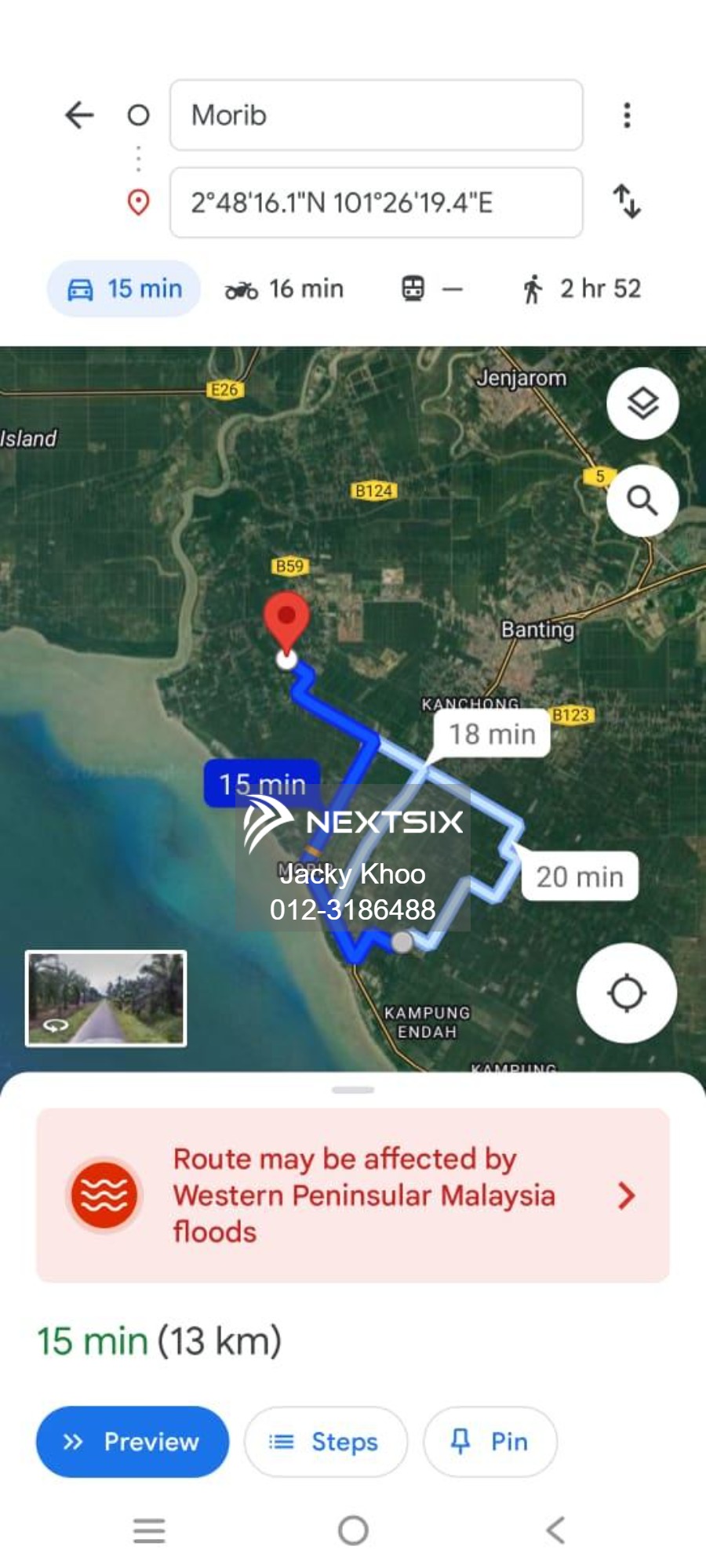This screenshot has height=1568, width=706.
Task: Select the 20 min alternate route
Action: (579, 876)
